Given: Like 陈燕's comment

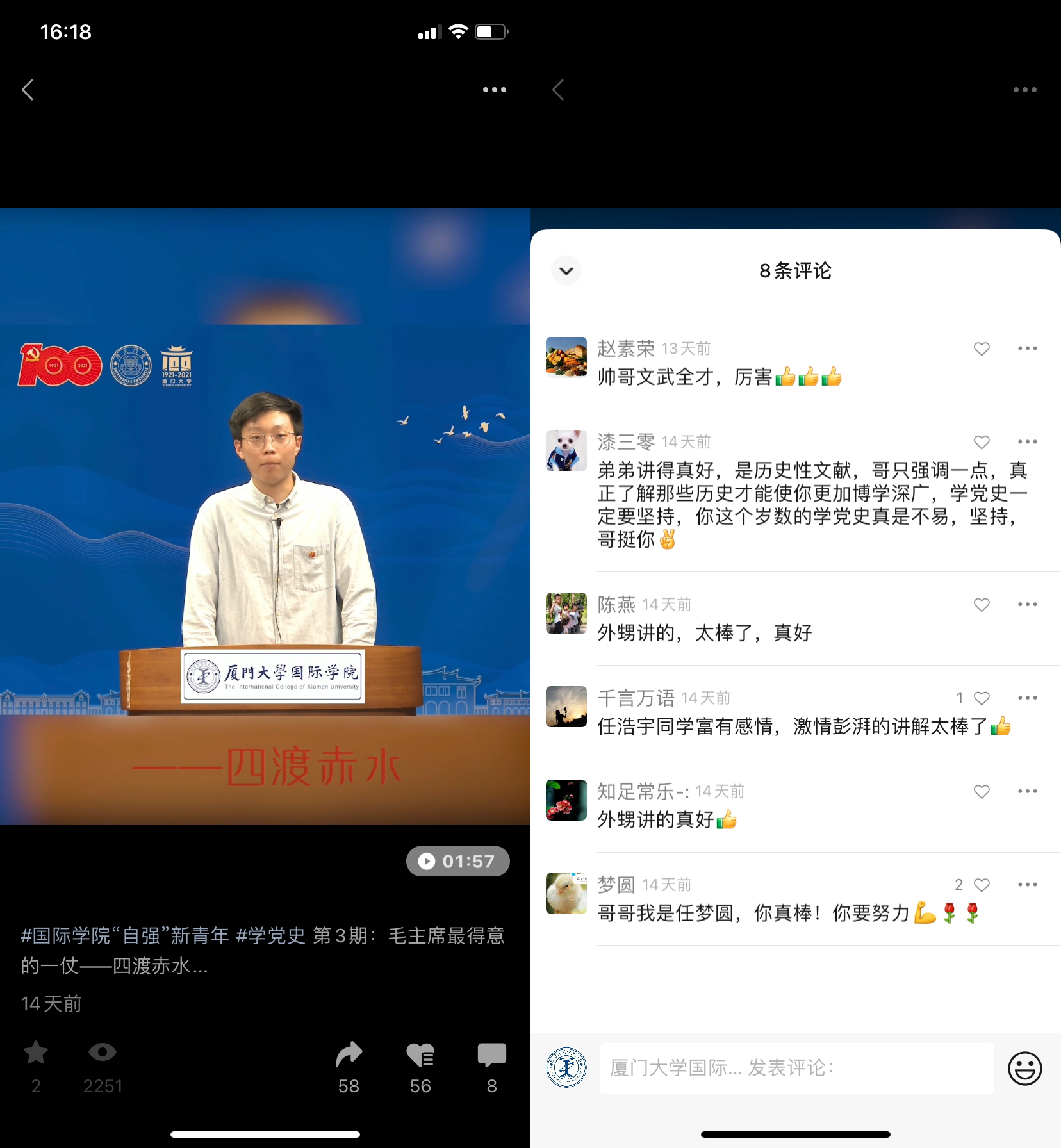Looking at the screenshot, I should [982, 605].
